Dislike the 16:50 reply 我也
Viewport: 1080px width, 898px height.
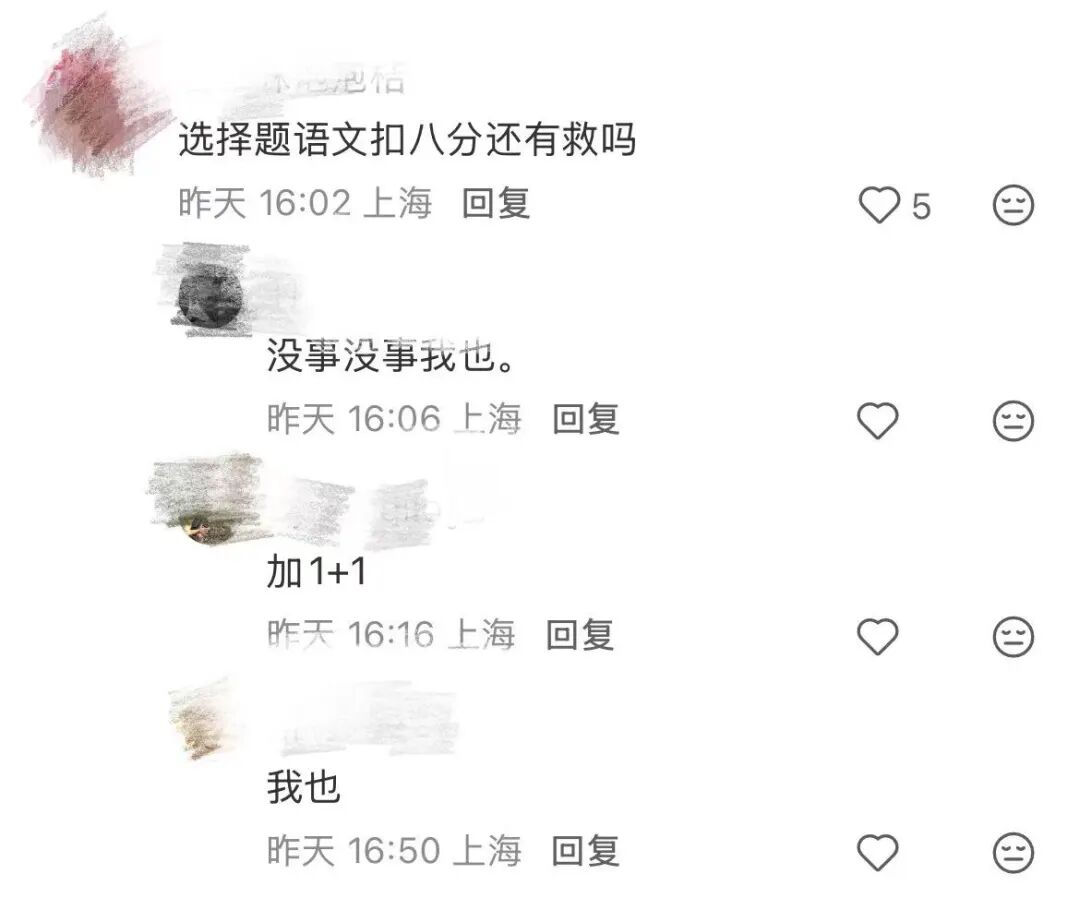point(1012,853)
